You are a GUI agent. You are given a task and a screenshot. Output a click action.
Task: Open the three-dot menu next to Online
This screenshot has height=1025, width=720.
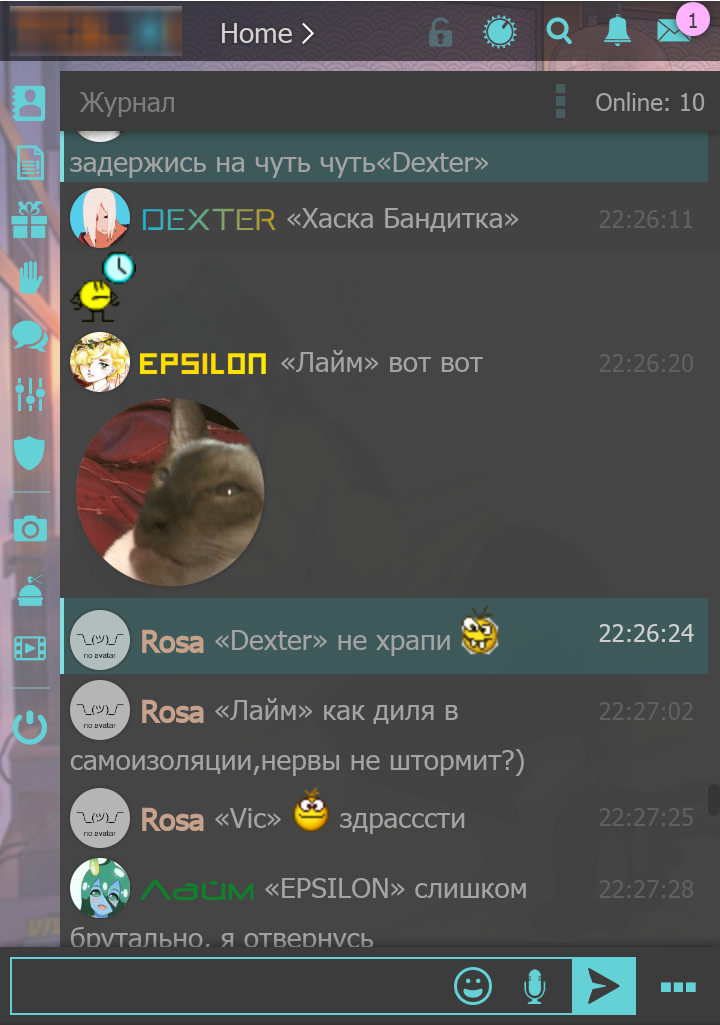tap(560, 102)
